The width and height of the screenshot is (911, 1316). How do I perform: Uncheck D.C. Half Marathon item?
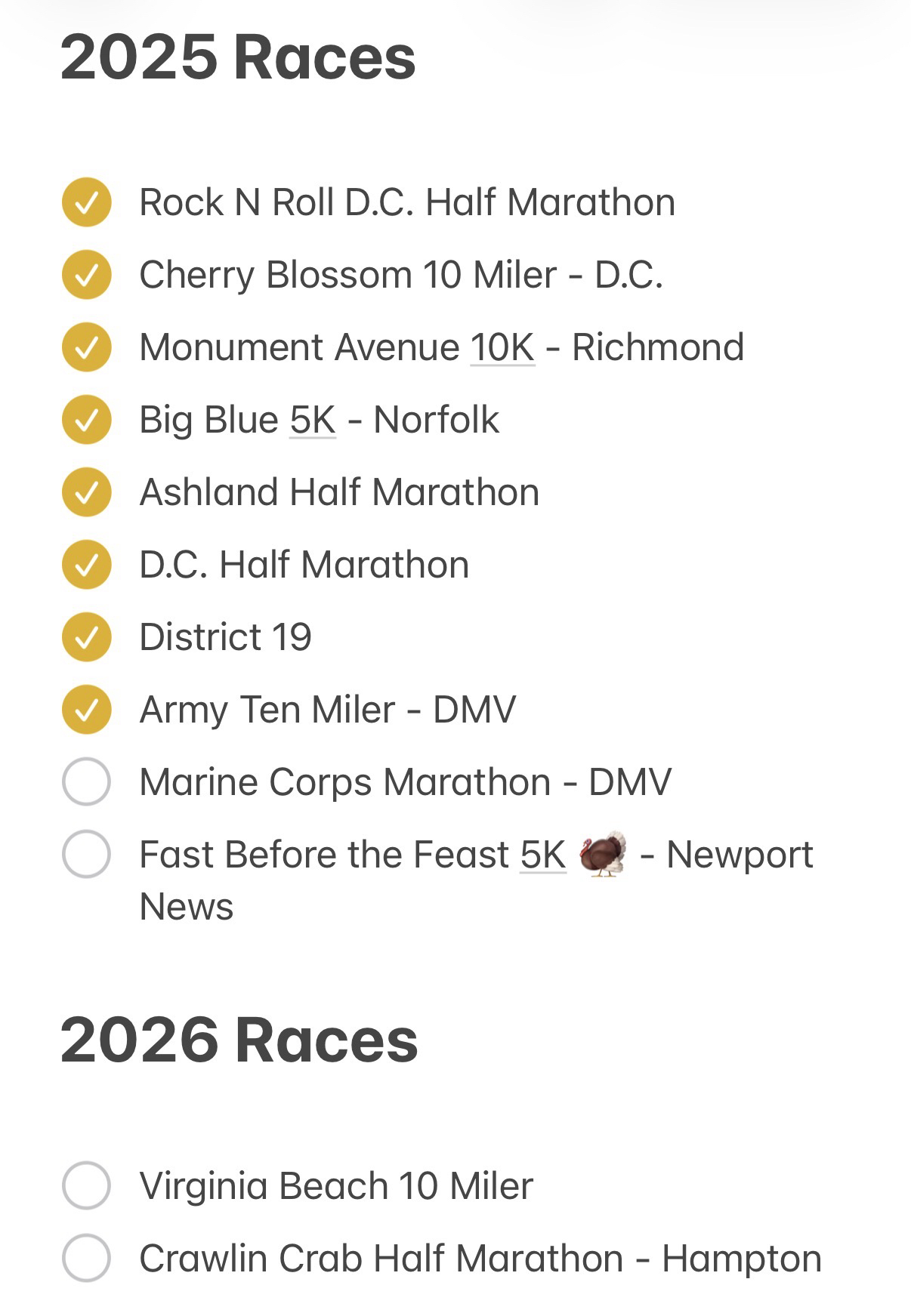click(87, 565)
